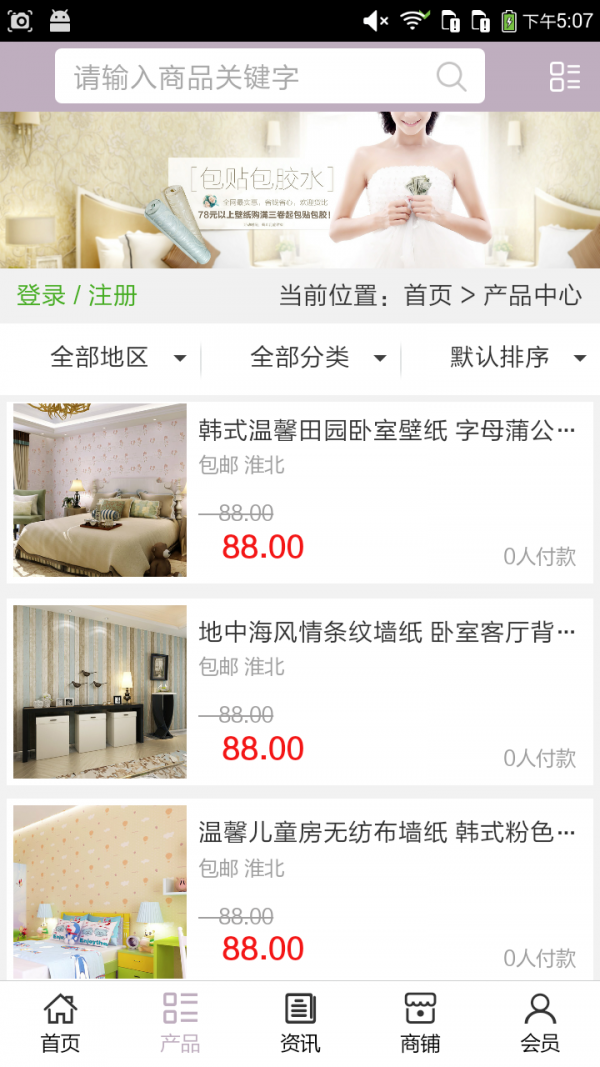Expand the 全部地区 region dropdown
This screenshot has height=1067, width=600.
(118, 357)
